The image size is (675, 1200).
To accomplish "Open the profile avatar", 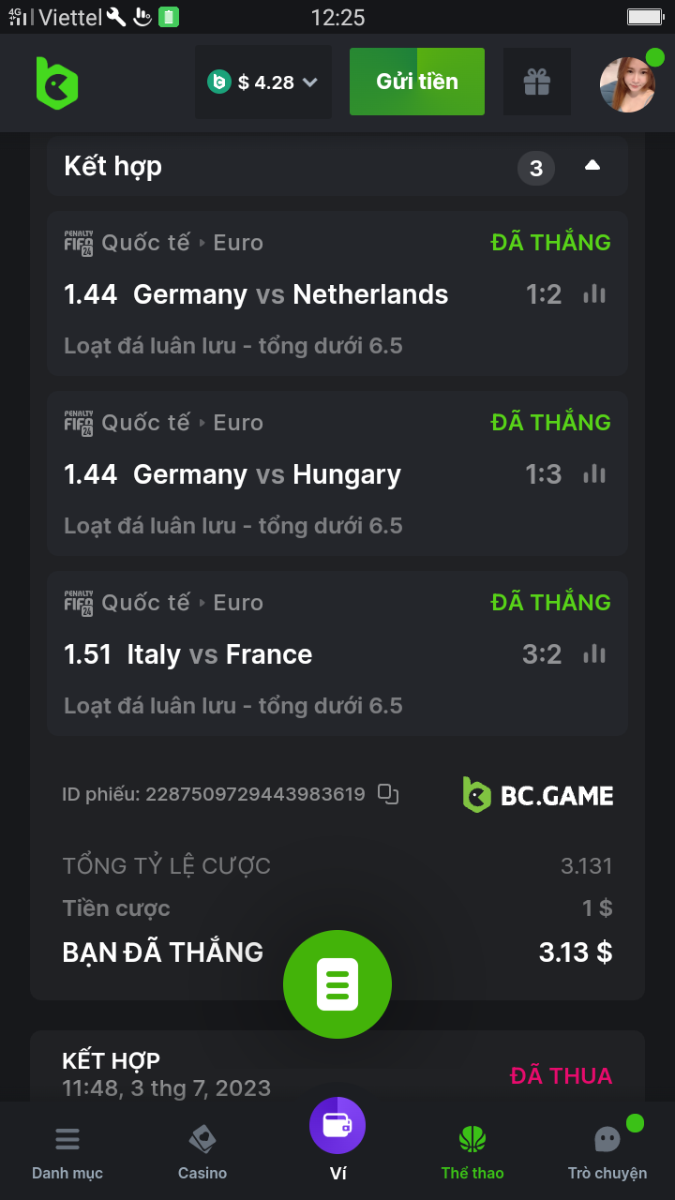I will (628, 84).
